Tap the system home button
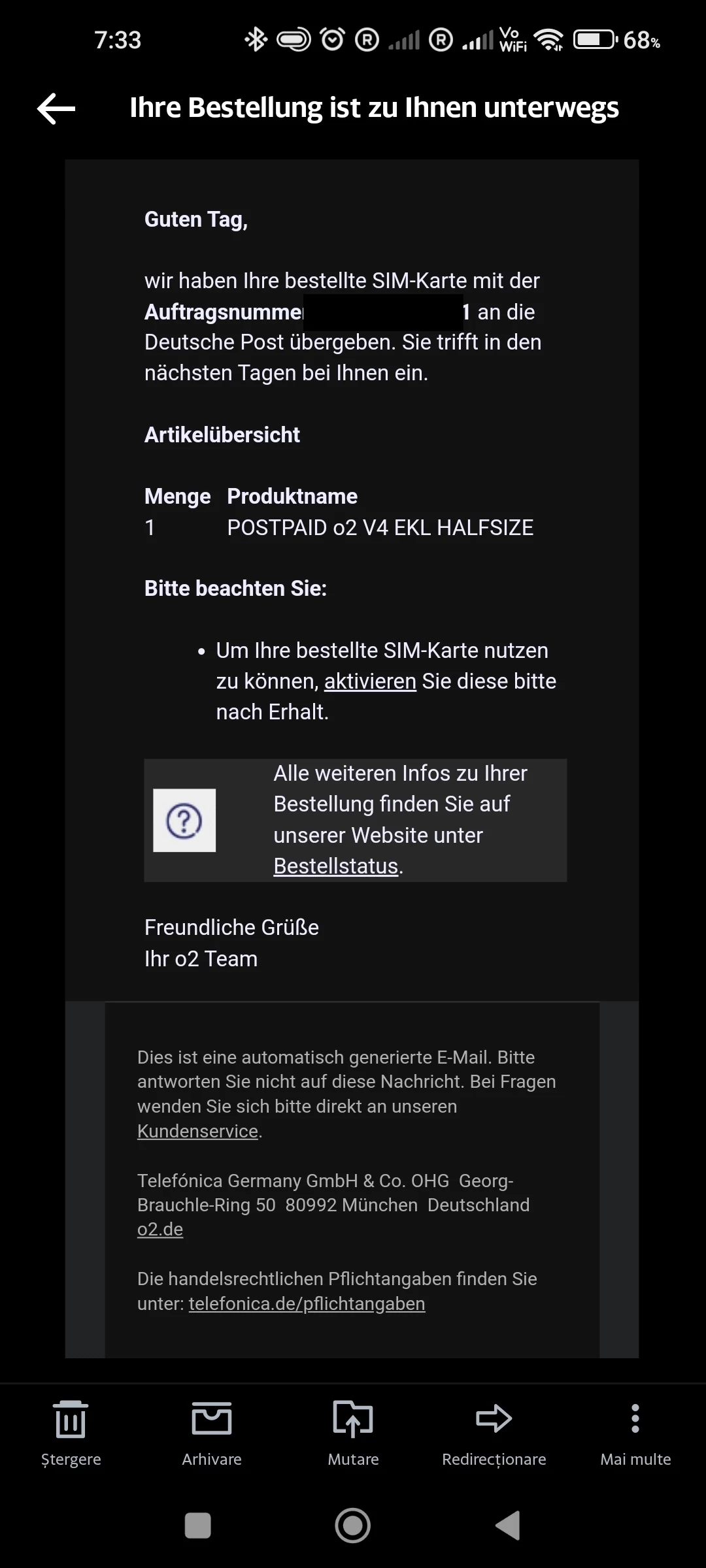Viewport: 706px width, 1568px height. pyautogui.click(x=353, y=1526)
